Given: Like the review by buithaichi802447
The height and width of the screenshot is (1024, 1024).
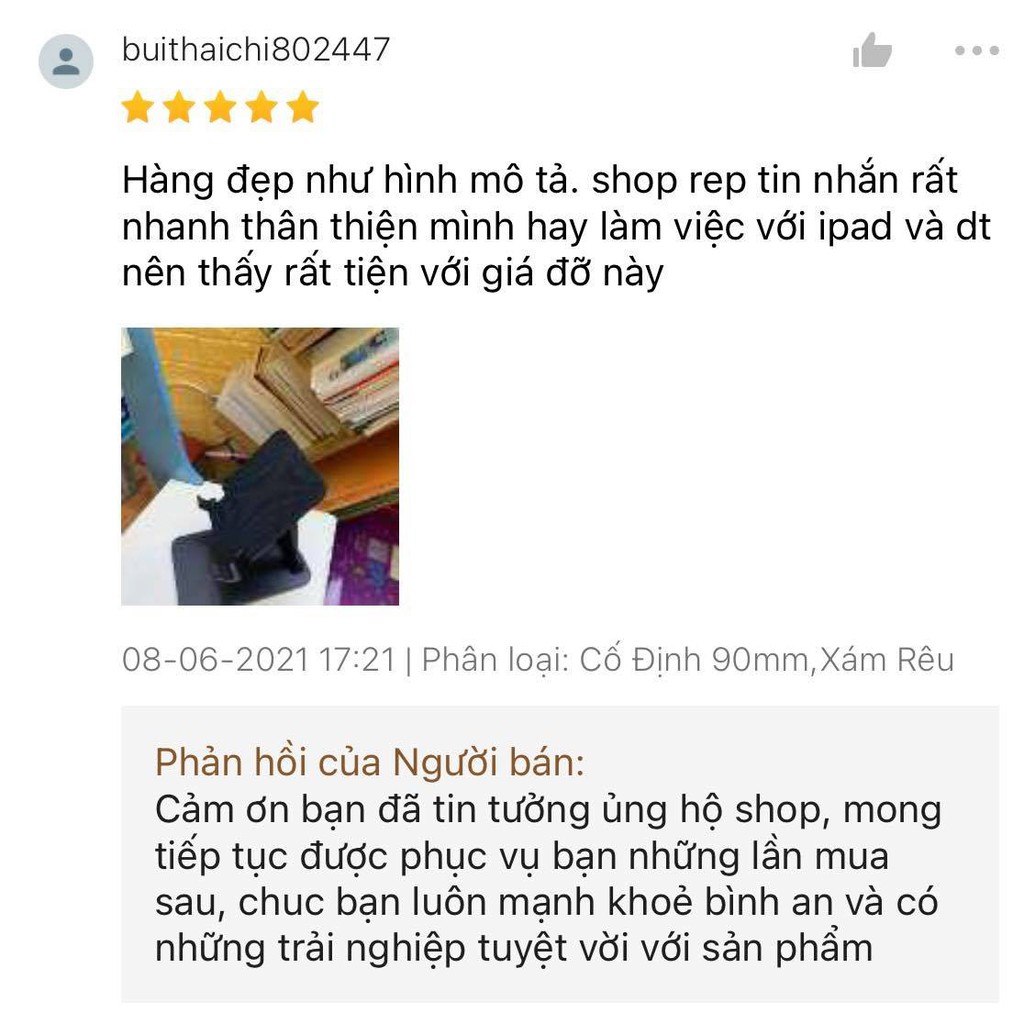Looking at the screenshot, I should (872, 50).
